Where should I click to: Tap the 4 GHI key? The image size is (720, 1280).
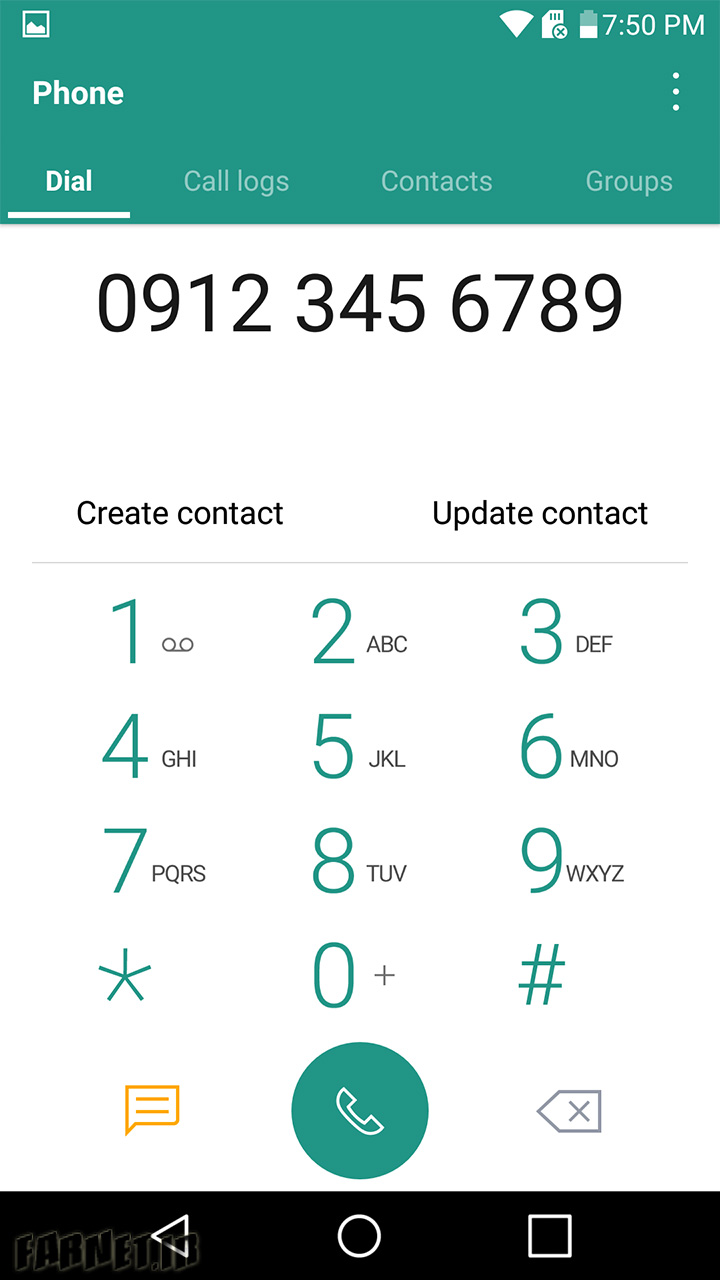pos(150,746)
